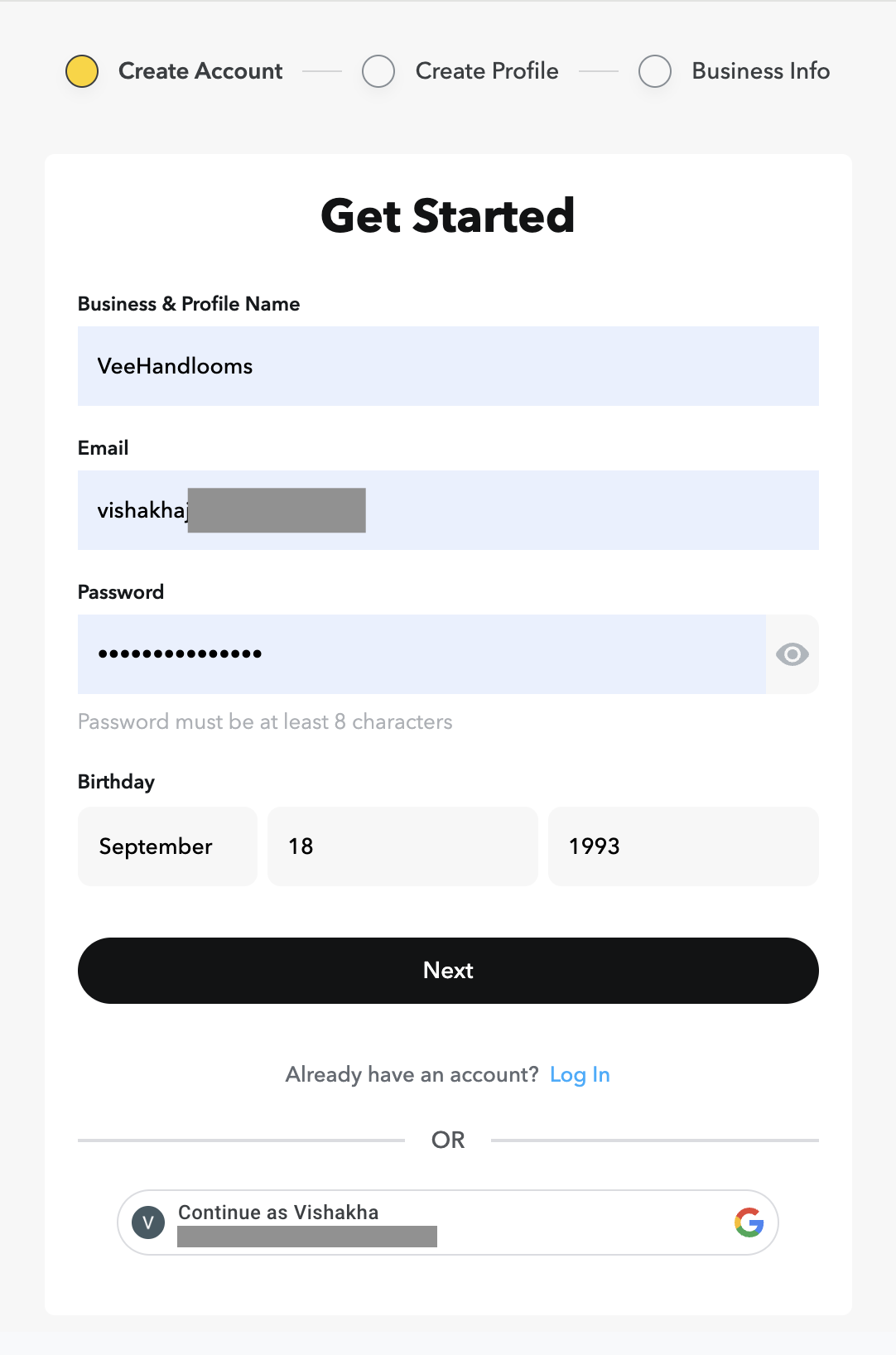Follow the Log In link

(580, 1075)
